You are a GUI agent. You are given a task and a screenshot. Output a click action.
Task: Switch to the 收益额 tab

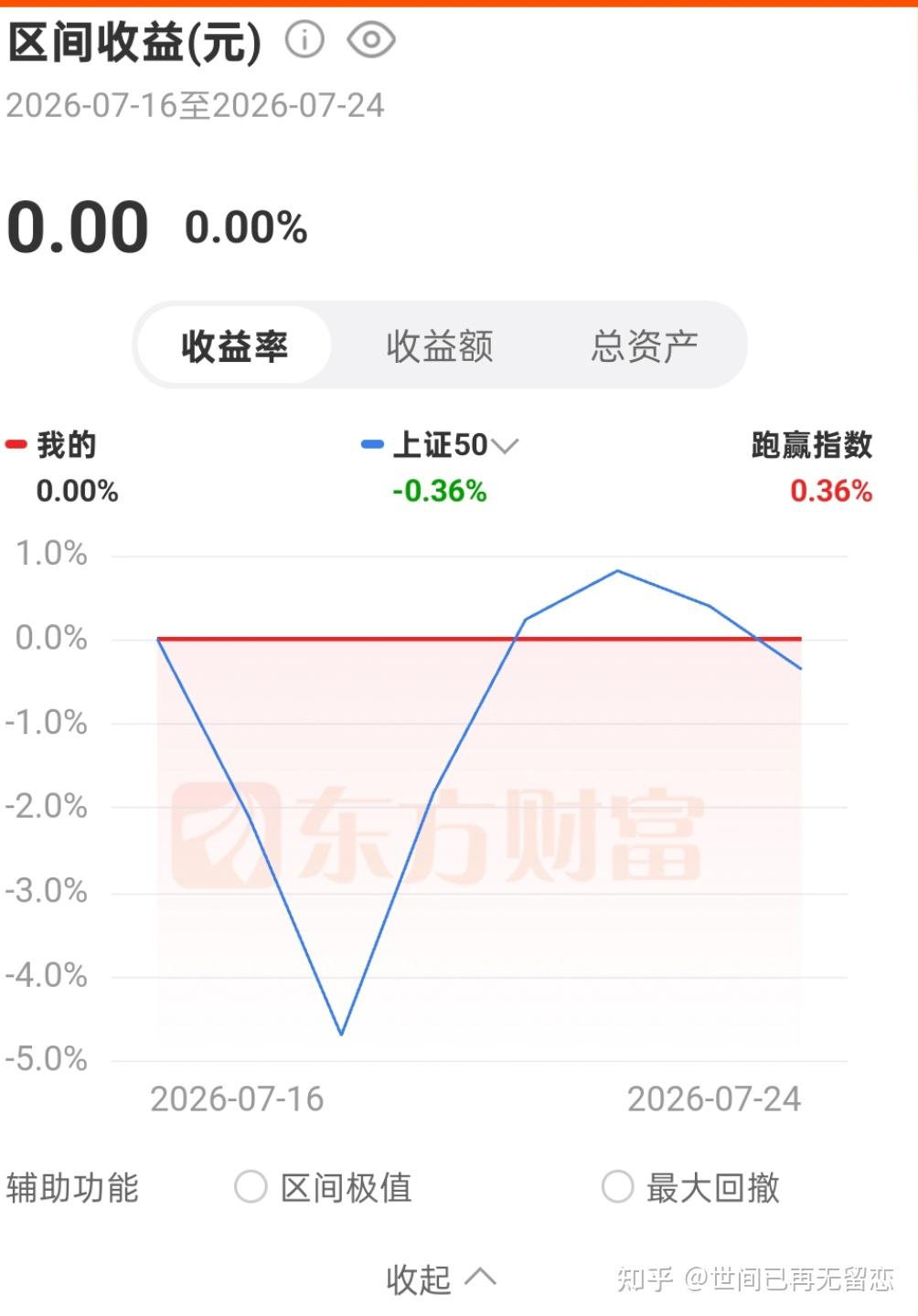(440, 345)
